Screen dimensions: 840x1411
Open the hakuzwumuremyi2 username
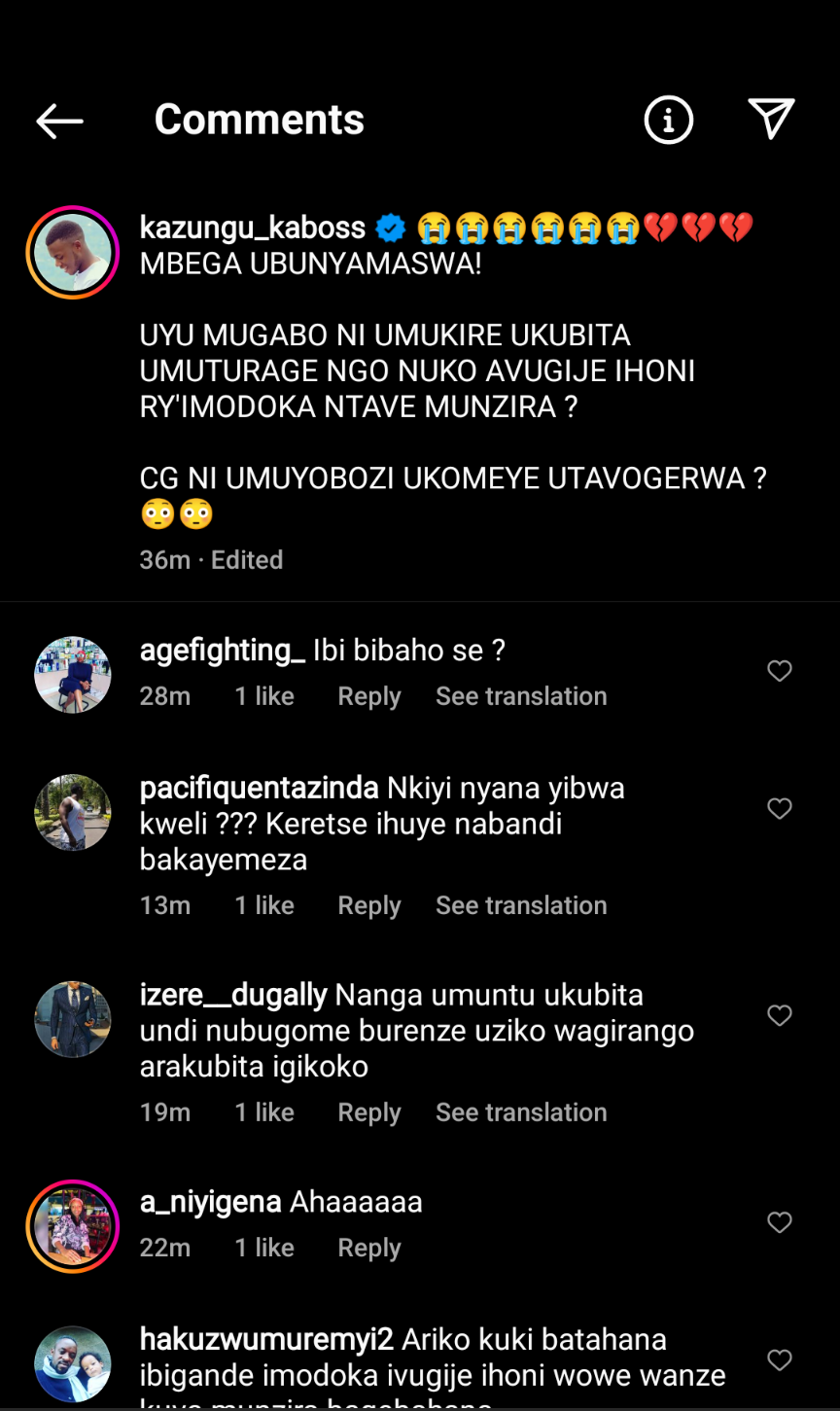pyautogui.click(x=266, y=1340)
